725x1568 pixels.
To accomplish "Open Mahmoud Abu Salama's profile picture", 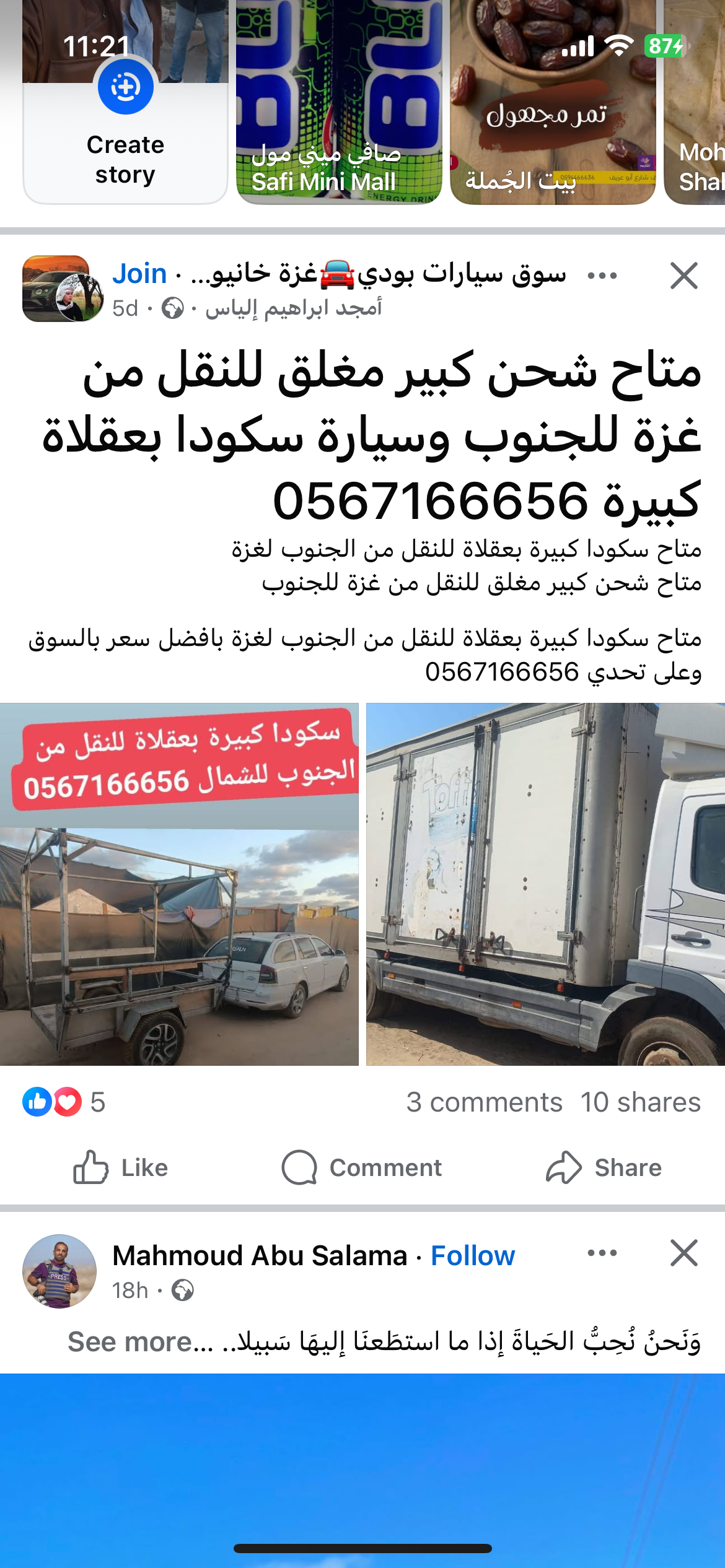I will [59, 1271].
